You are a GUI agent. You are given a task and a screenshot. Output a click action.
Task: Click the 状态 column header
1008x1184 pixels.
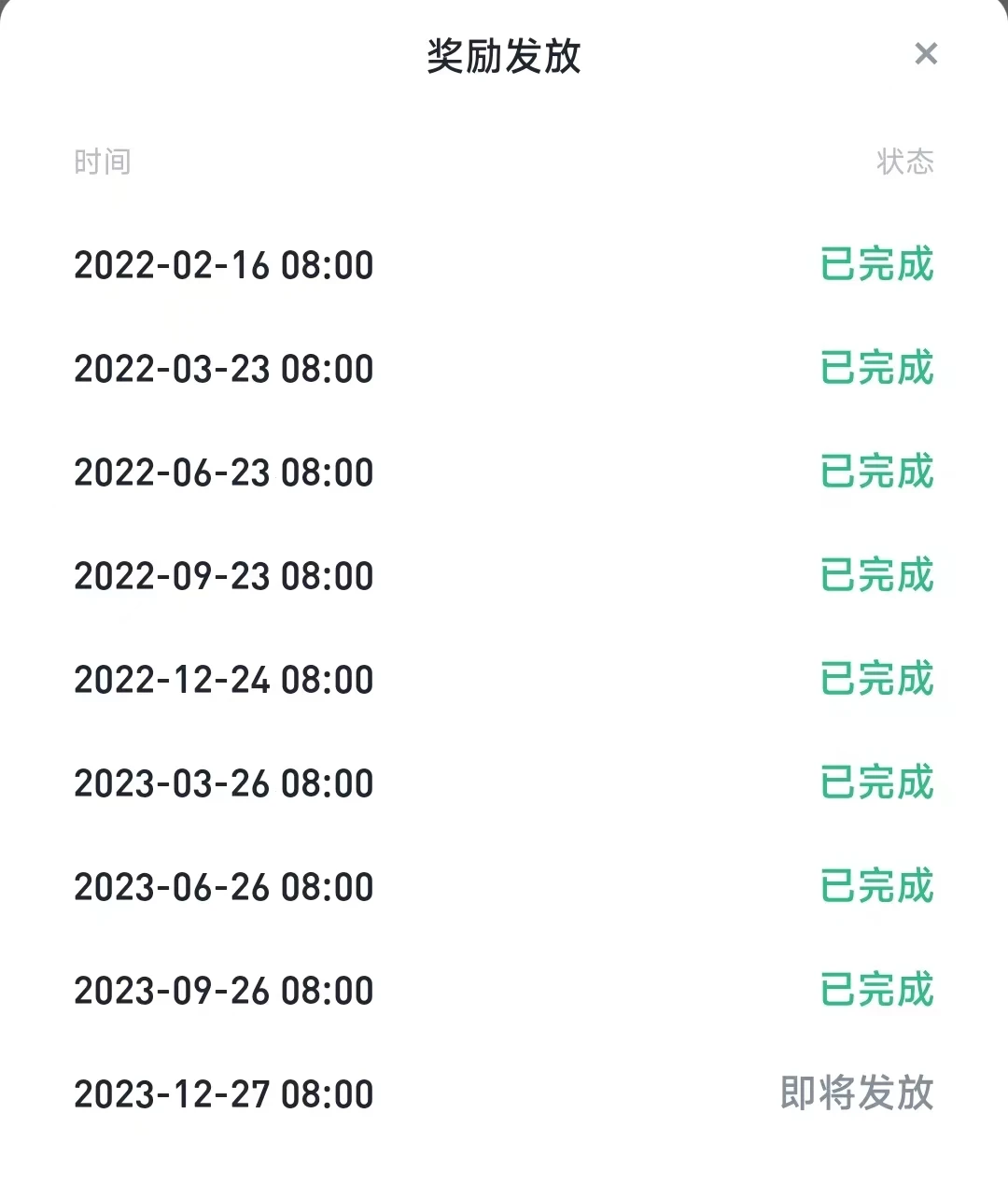[x=903, y=161]
